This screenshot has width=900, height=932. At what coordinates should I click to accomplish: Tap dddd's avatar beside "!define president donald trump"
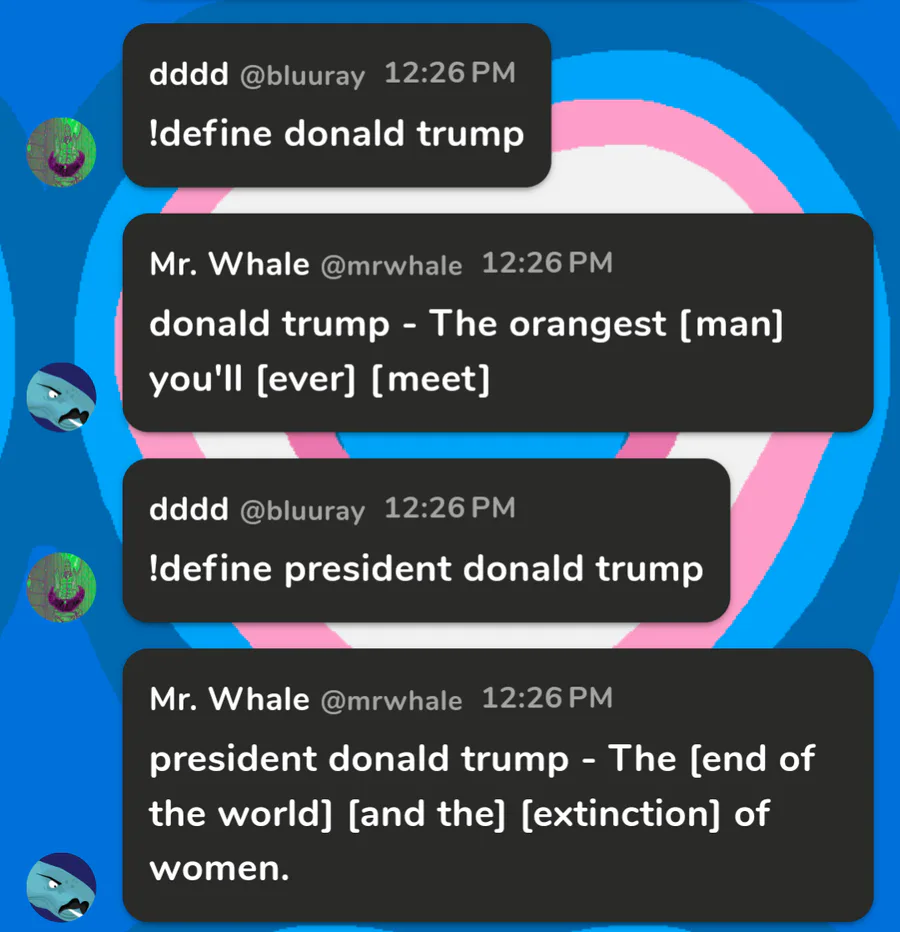[x=61, y=587]
